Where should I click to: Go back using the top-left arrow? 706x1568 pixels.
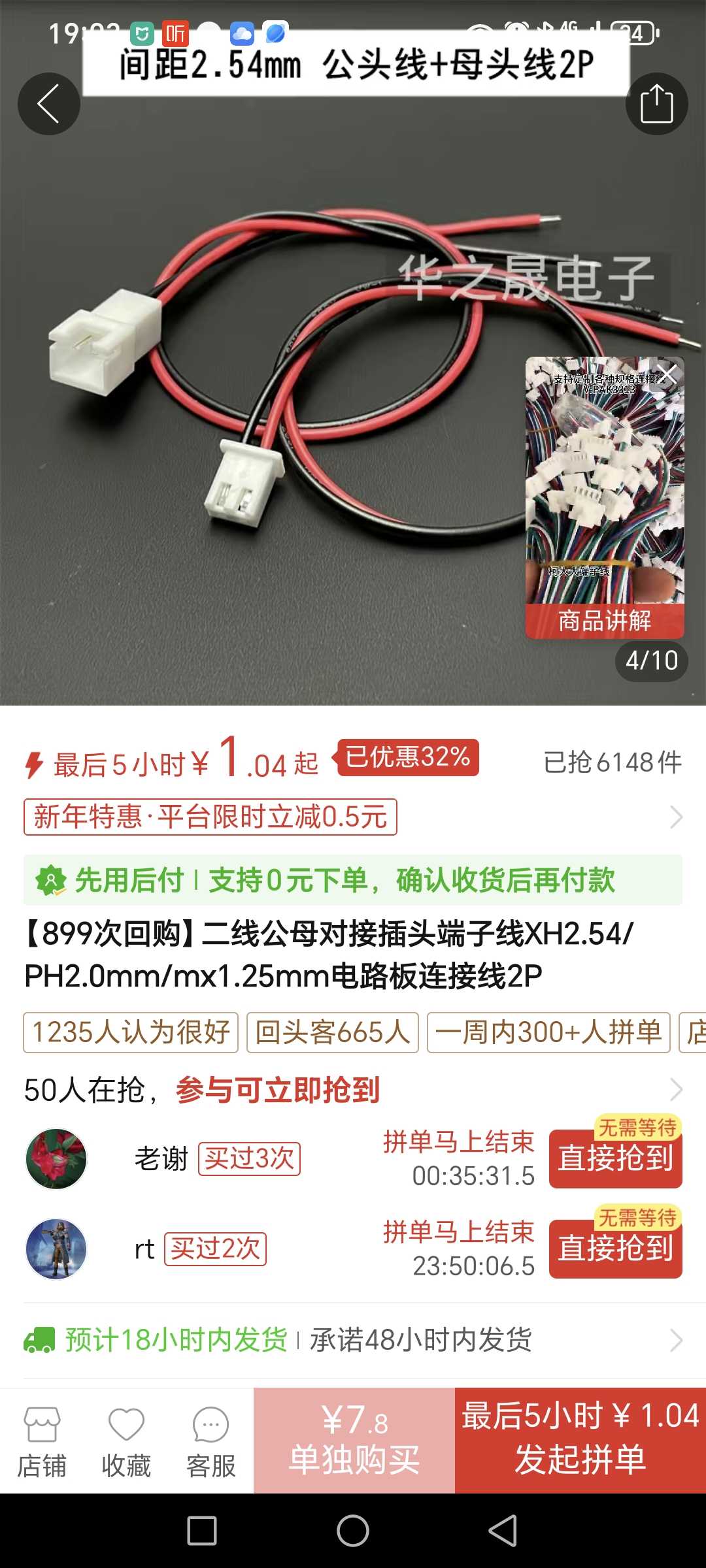[48, 104]
